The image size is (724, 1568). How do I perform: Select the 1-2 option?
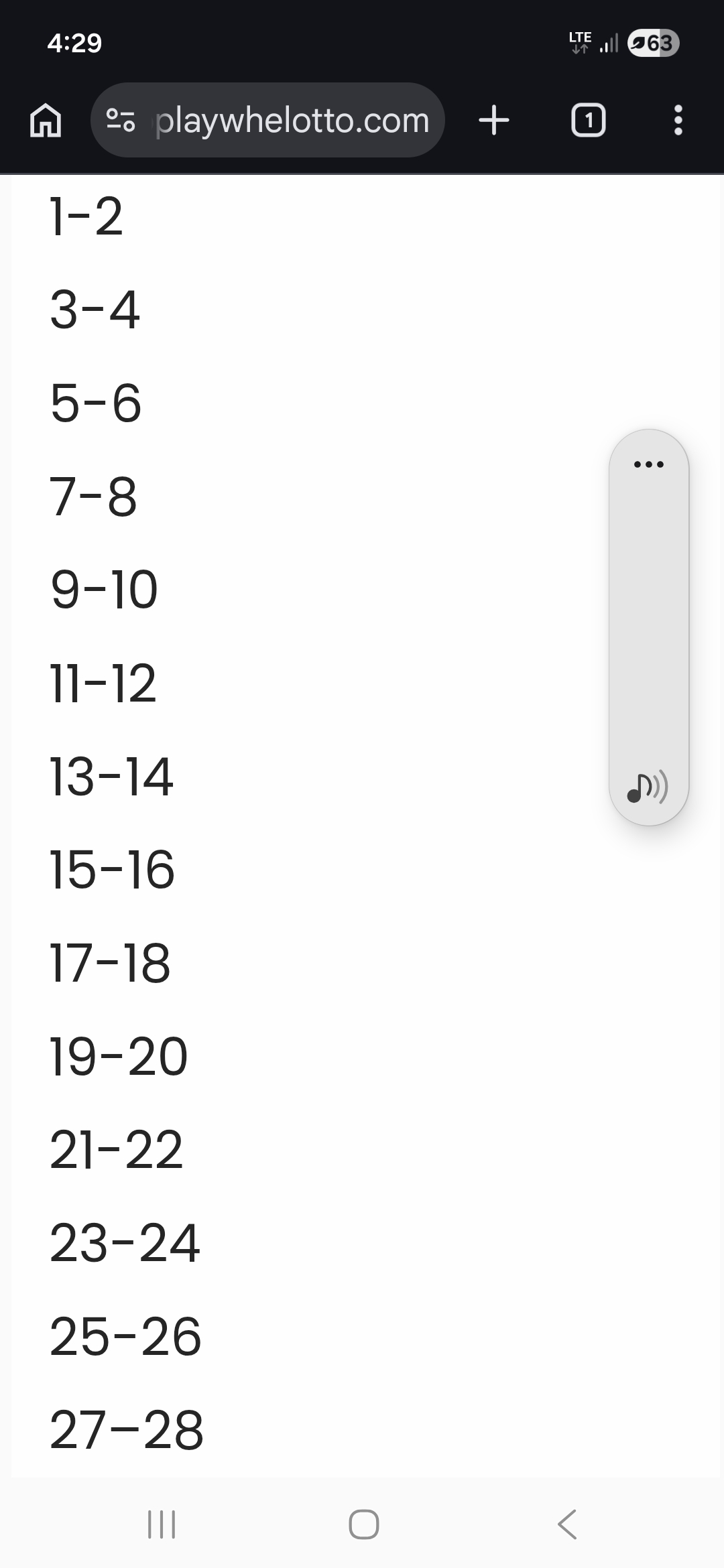point(86,216)
